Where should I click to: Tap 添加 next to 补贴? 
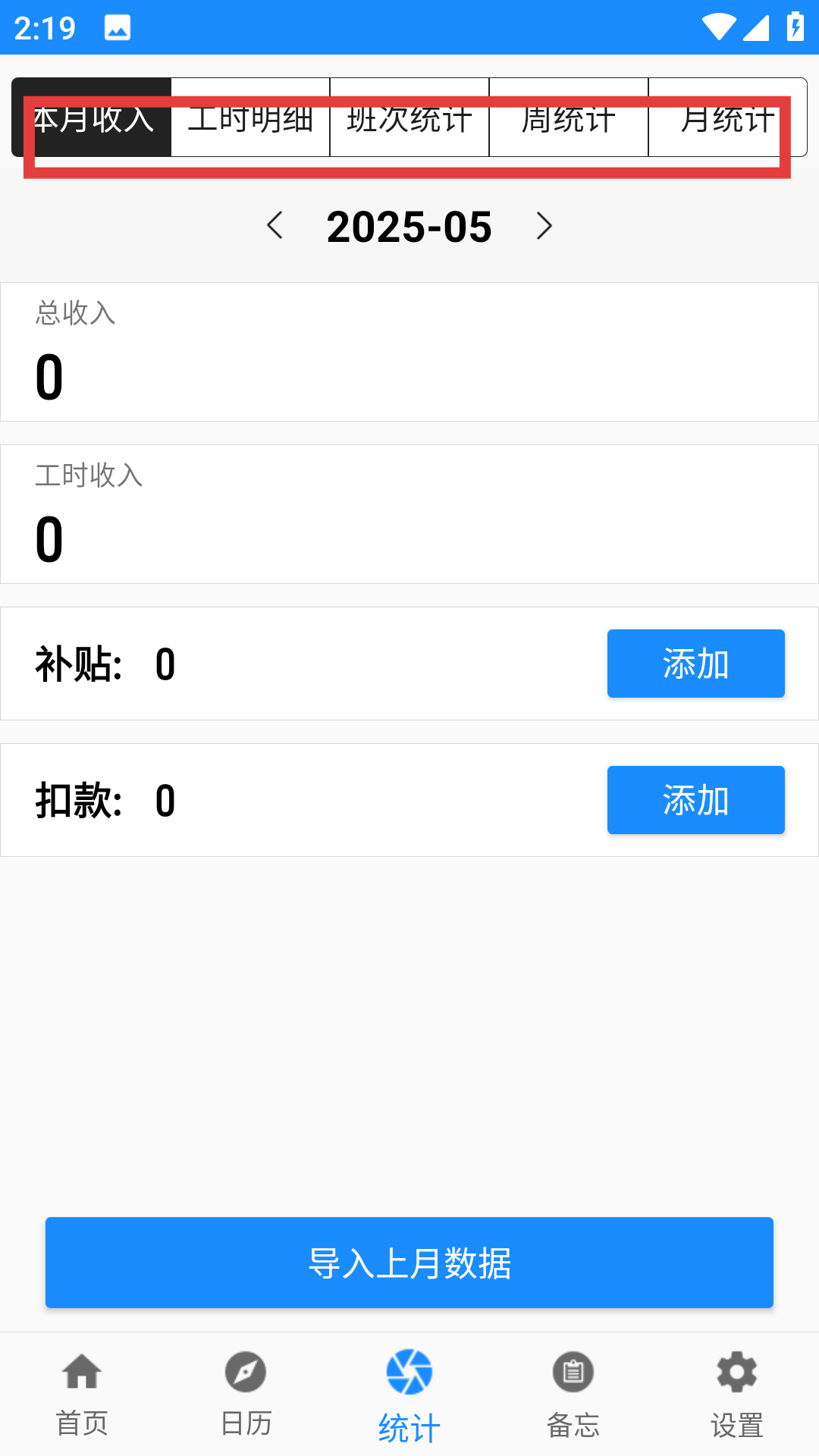tap(695, 664)
